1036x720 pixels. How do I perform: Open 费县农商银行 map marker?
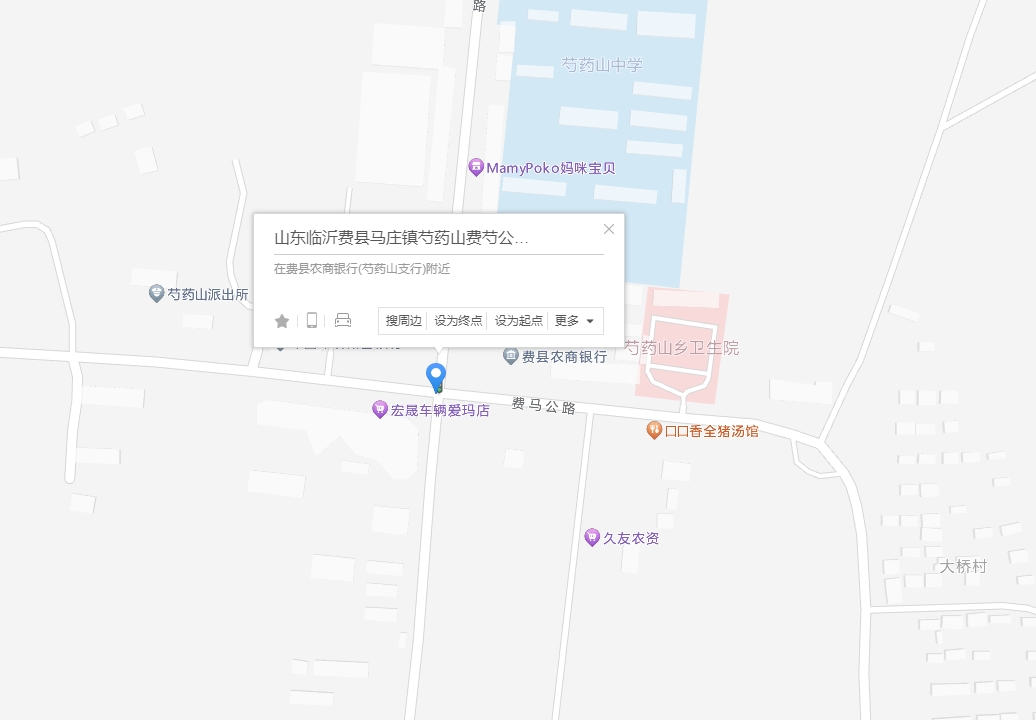[511, 356]
